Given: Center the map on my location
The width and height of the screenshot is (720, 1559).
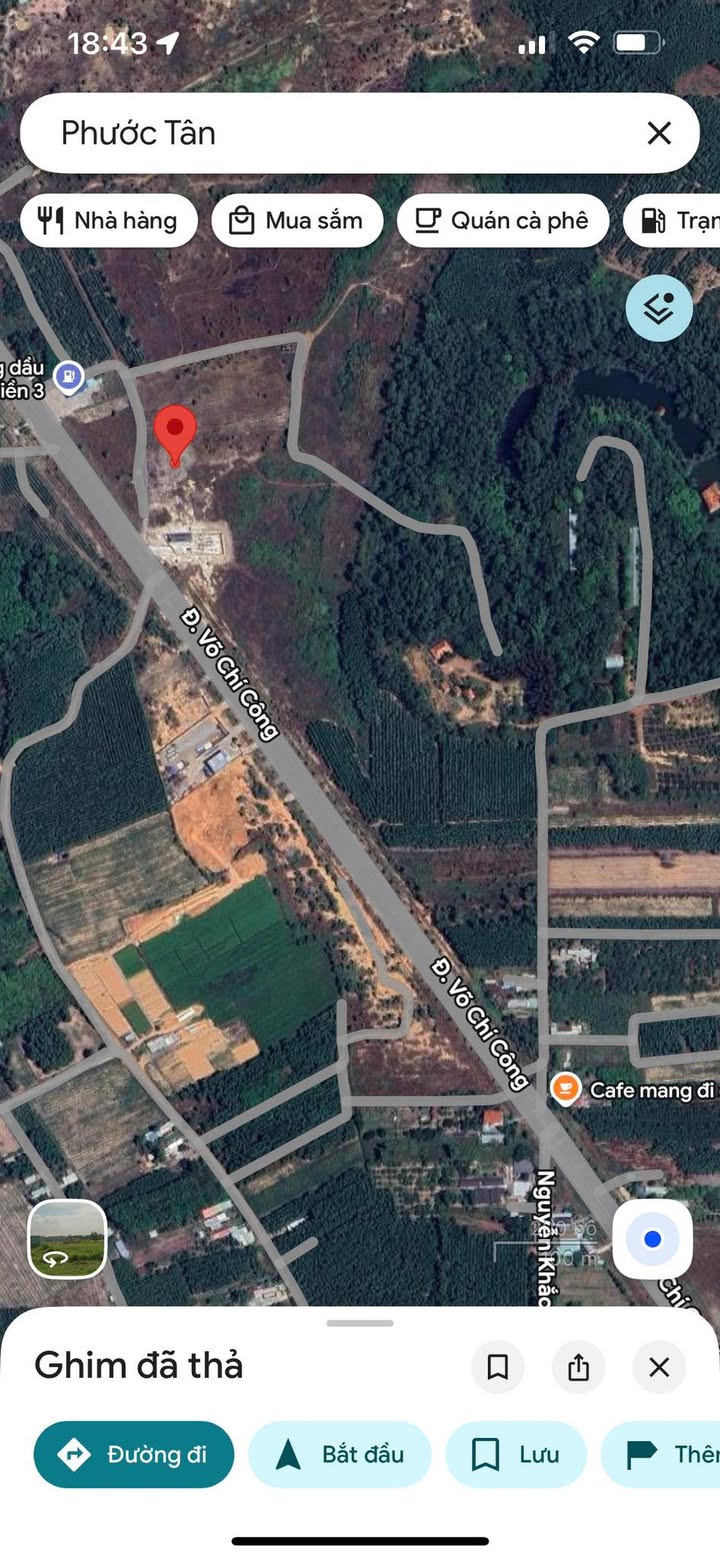Looking at the screenshot, I should (652, 1239).
